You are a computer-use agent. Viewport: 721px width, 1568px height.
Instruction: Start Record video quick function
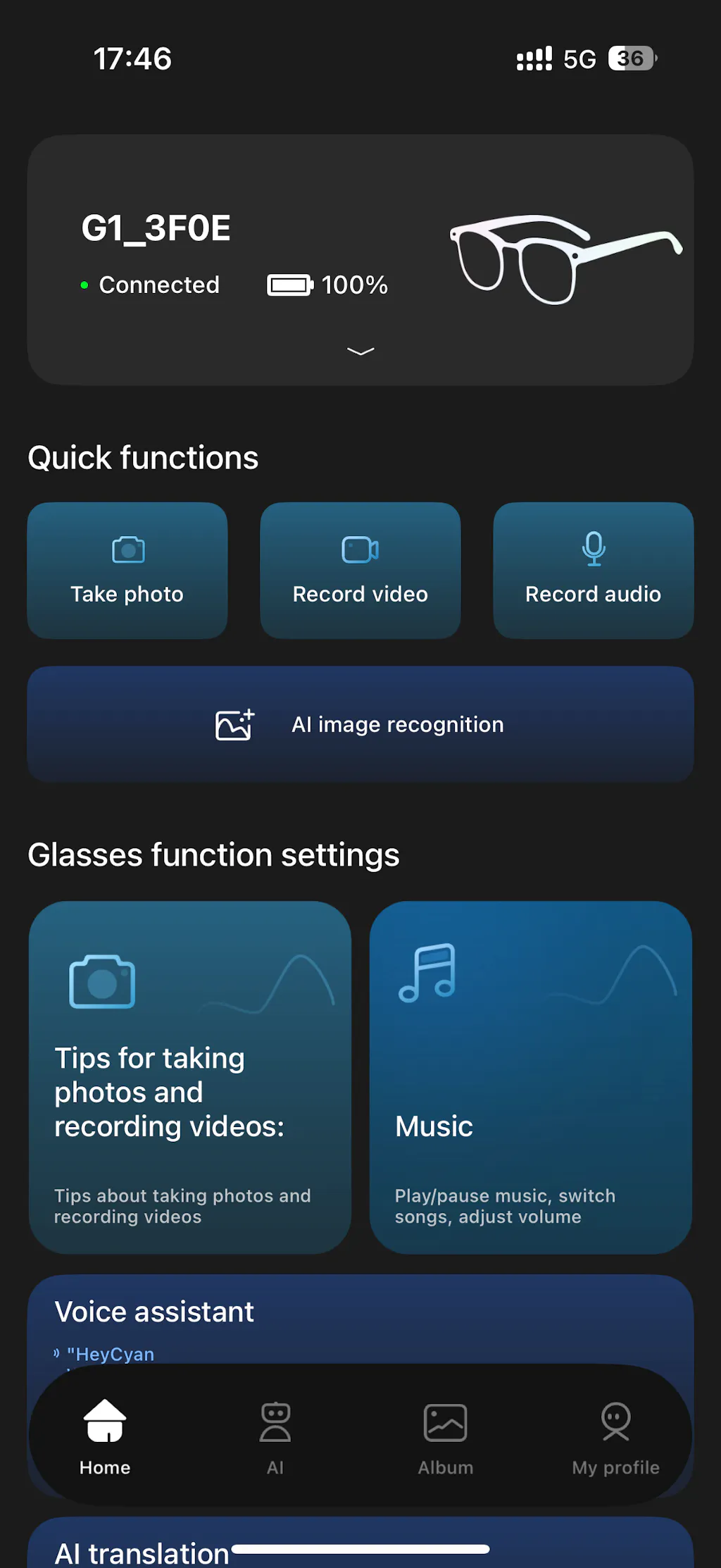[x=360, y=571]
